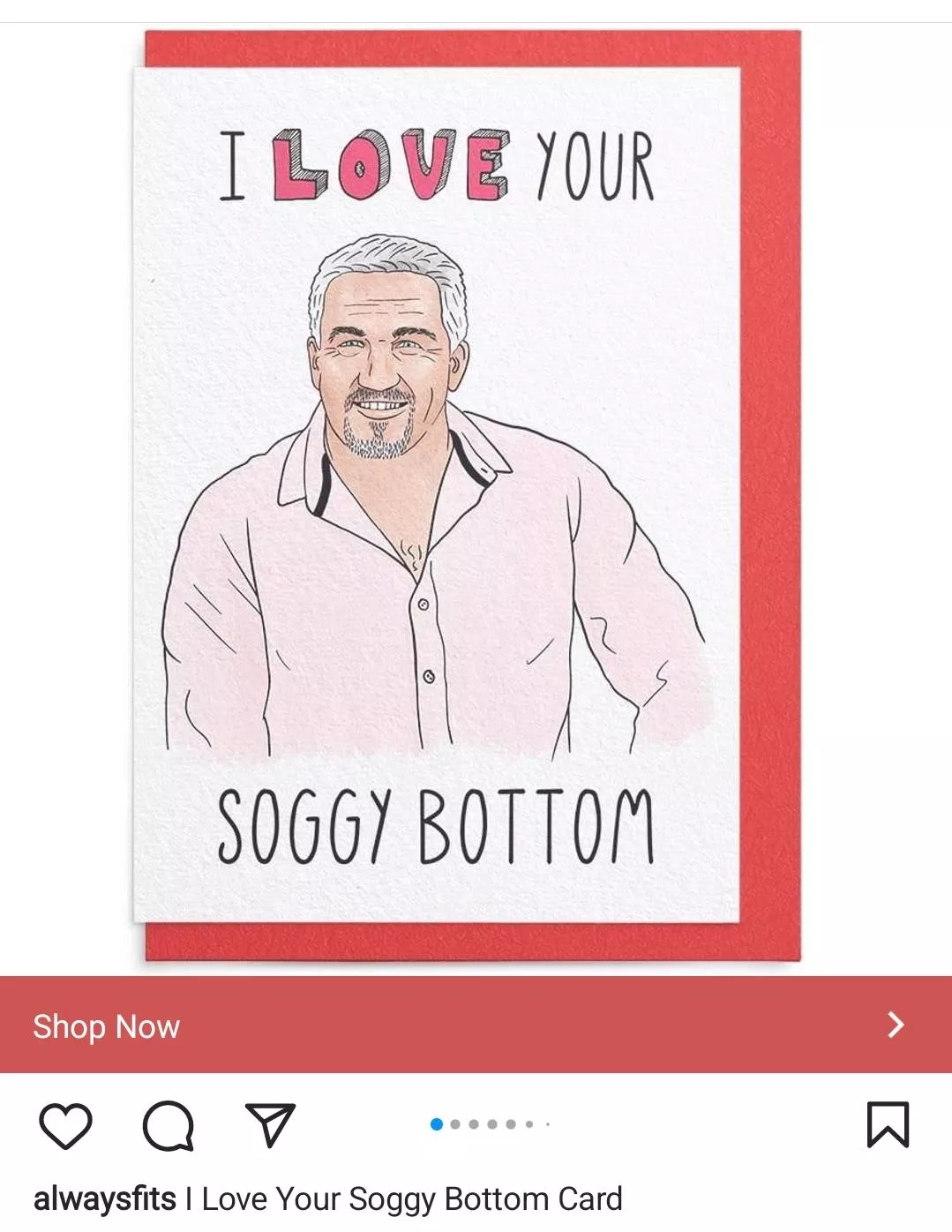This screenshot has width=952, height=1232.
Task: Share the post via paper plane icon
Action: pos(270,1124)
